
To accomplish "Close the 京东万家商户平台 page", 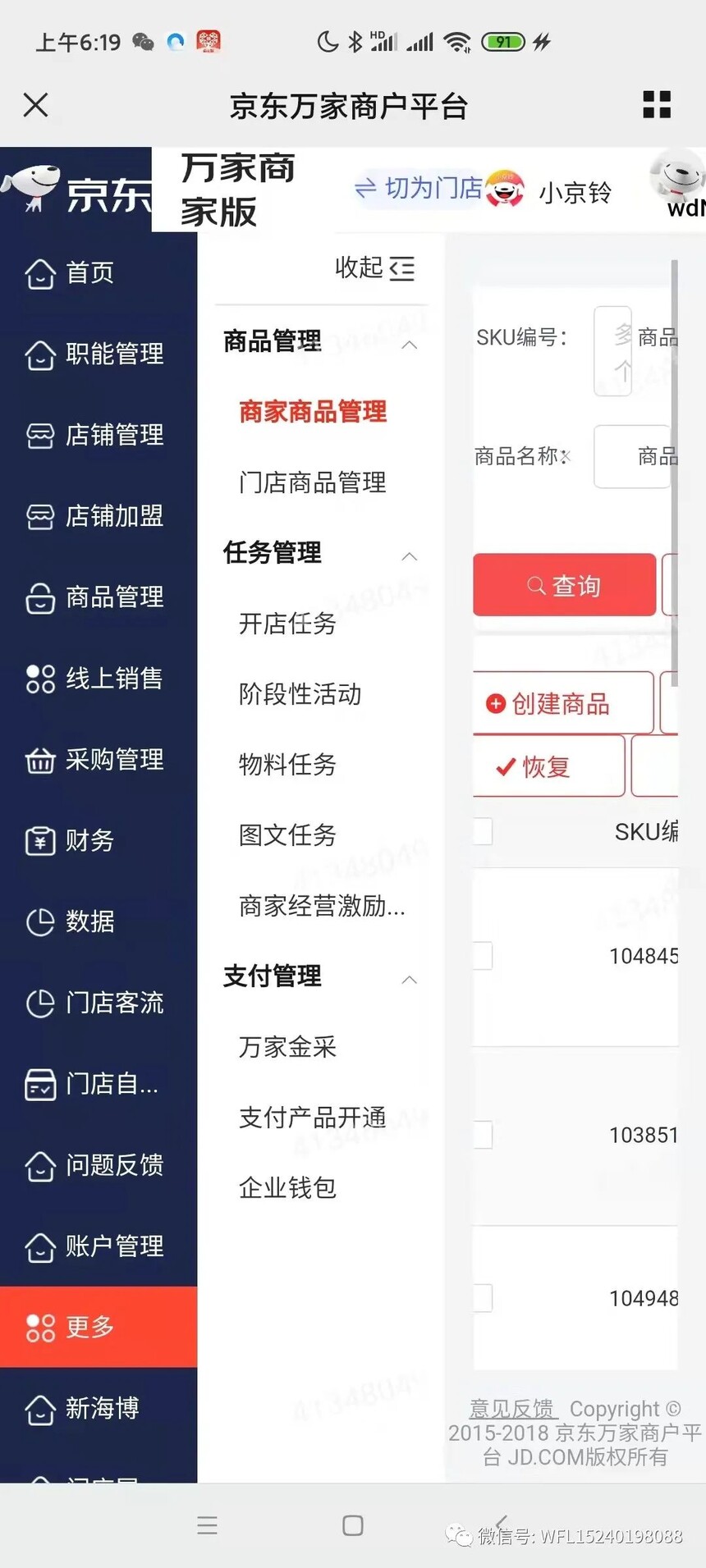I will [36, 105].
